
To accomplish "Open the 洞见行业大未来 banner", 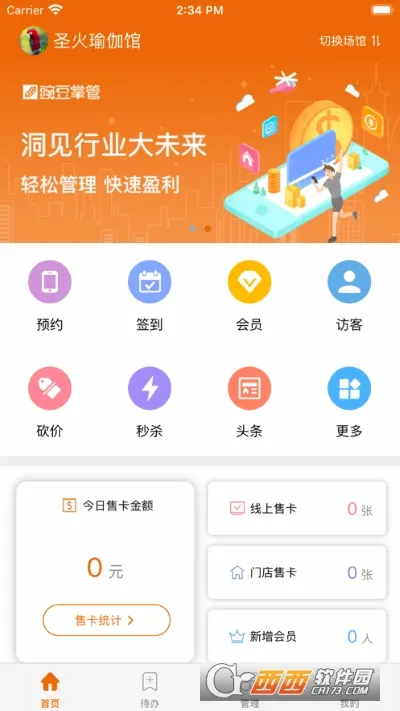I will (200, 152).
